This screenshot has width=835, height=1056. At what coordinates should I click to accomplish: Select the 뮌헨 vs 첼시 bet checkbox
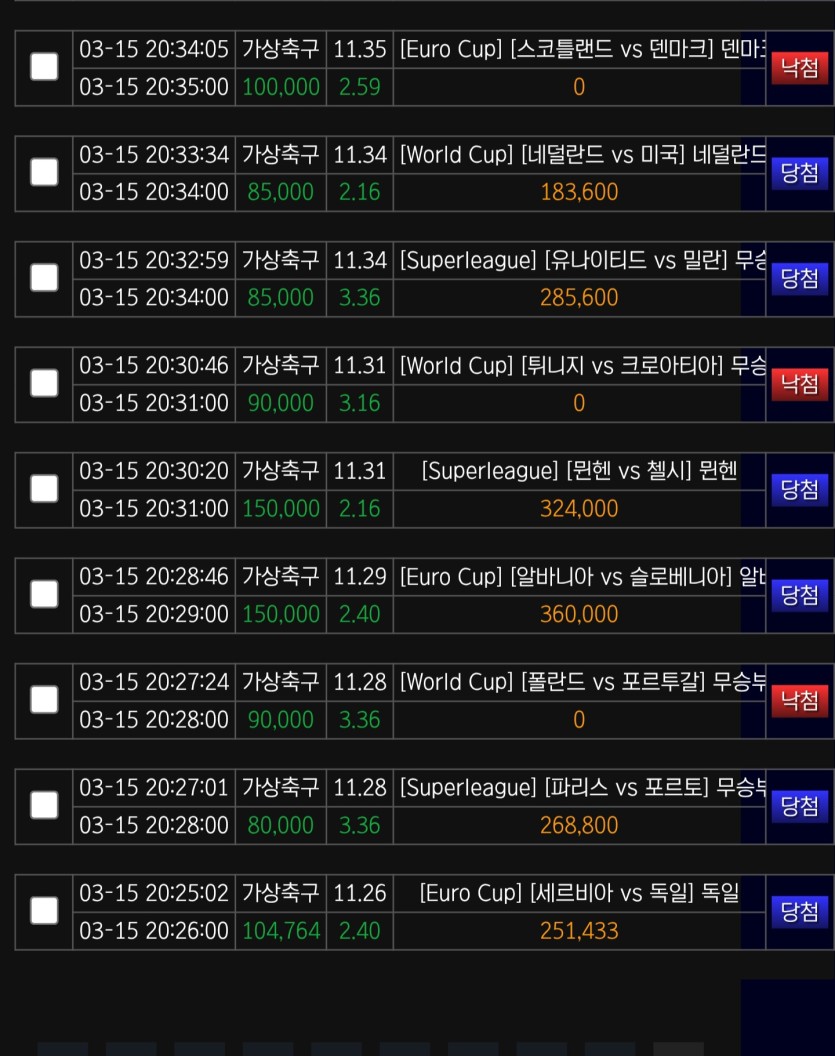click(44, 489)
